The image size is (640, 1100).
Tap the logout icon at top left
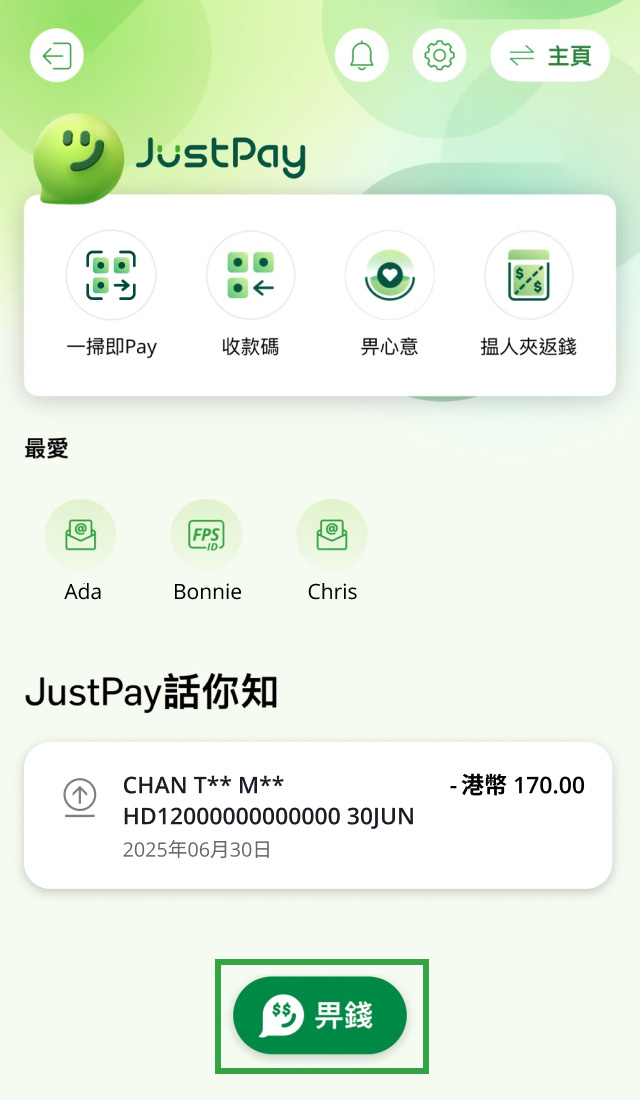click(x=57, y=55)
